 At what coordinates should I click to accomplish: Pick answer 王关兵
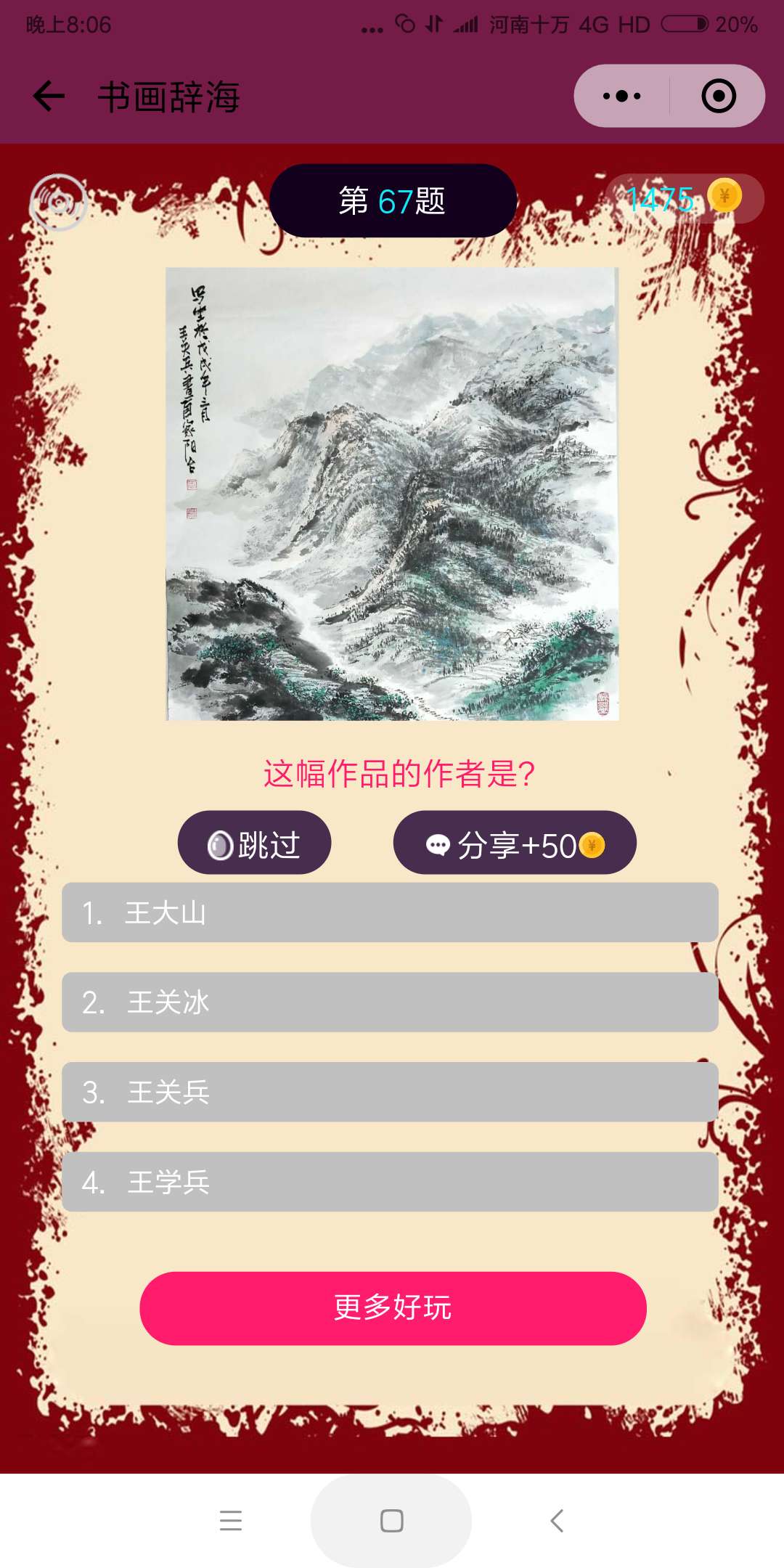tap(390, 1093)
